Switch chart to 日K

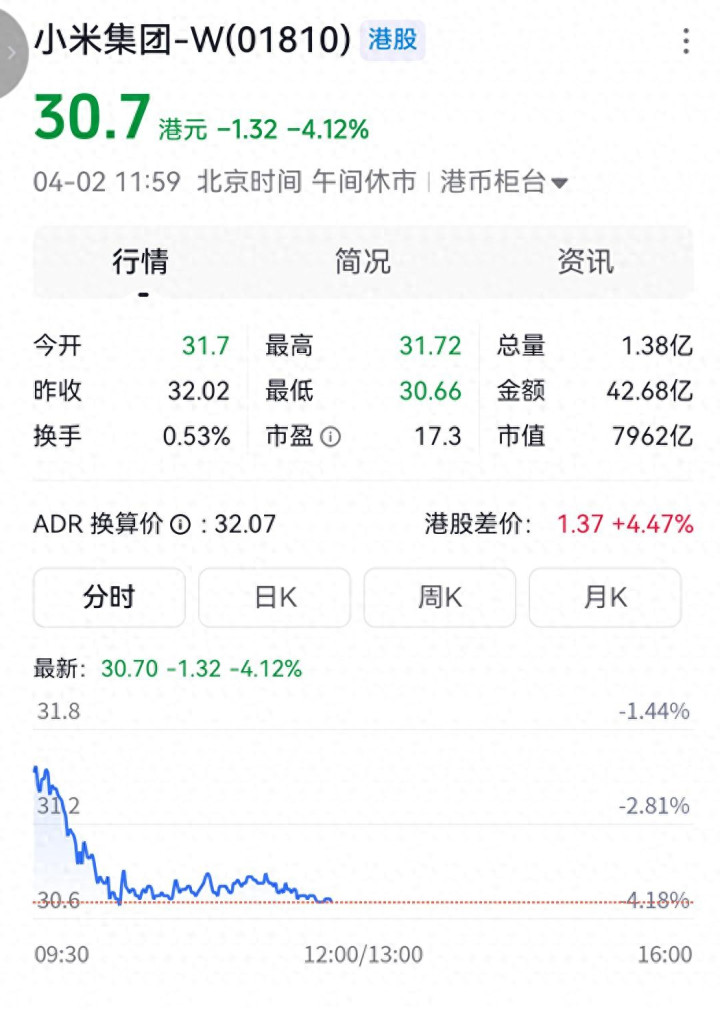pos(275,598)
